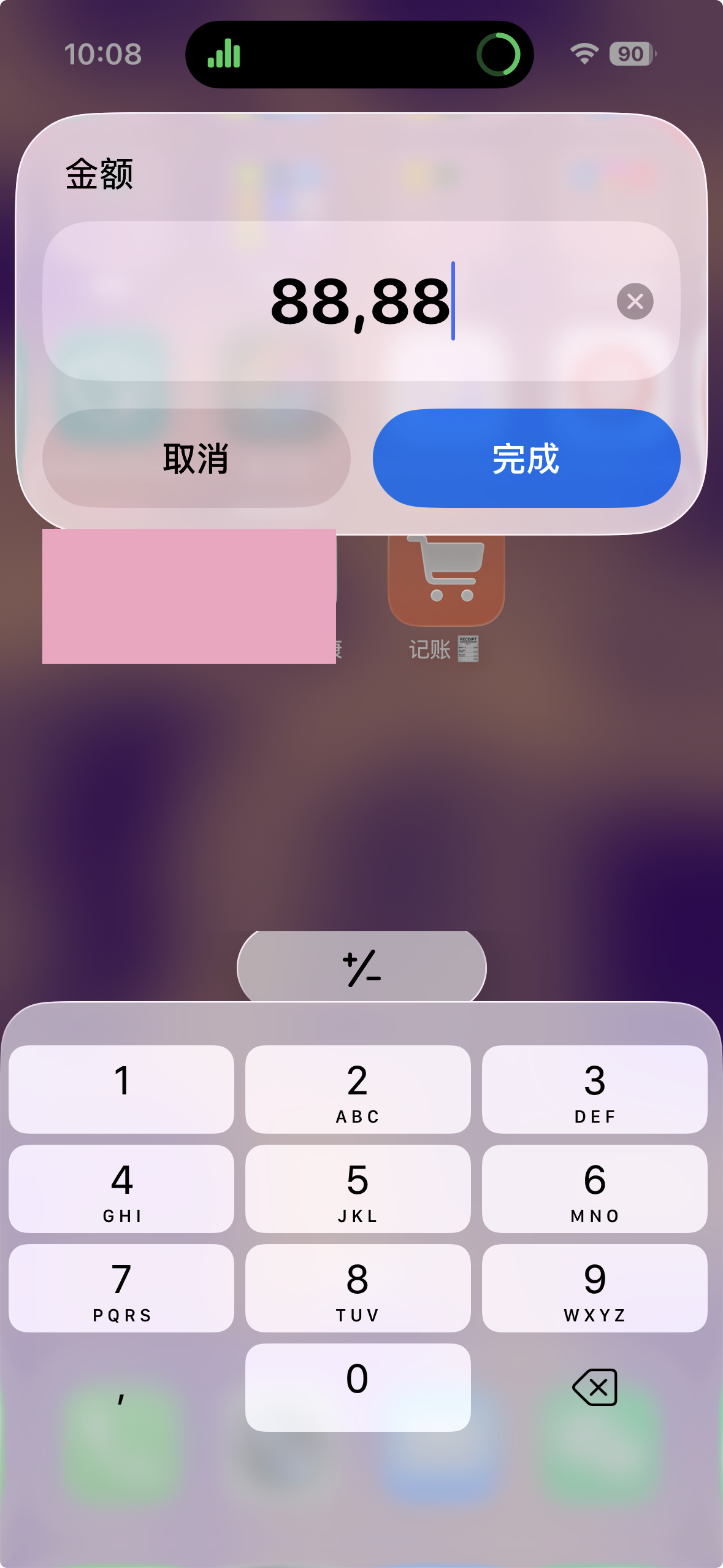Toggle the plus/minus sign key
Screen dimensions: 723x1568
[361, 968]
